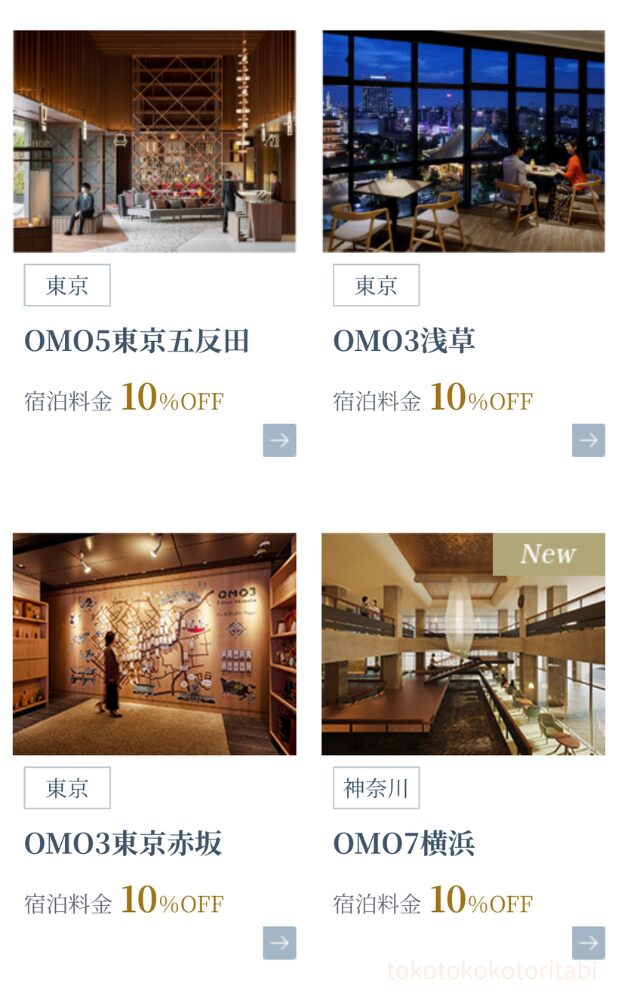Tap the arrow button for OMO3東京赤坂
This screenshot has height=1000, width=618.
point(279,942)
